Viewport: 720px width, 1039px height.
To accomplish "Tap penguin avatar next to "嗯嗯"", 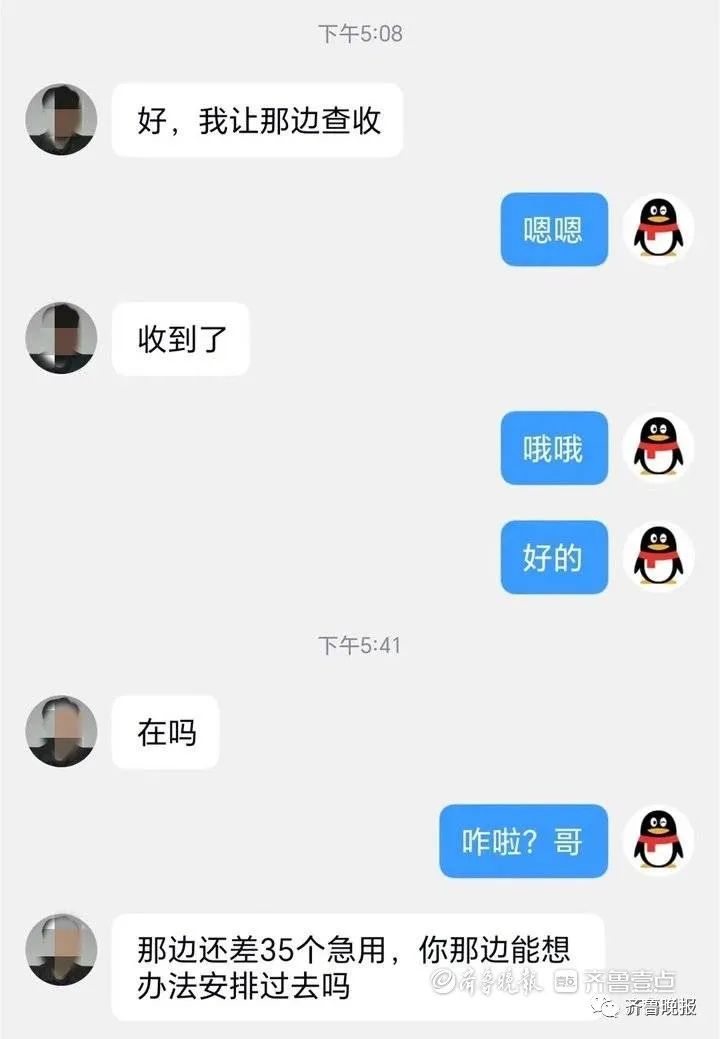I will (x=658, y=230).
